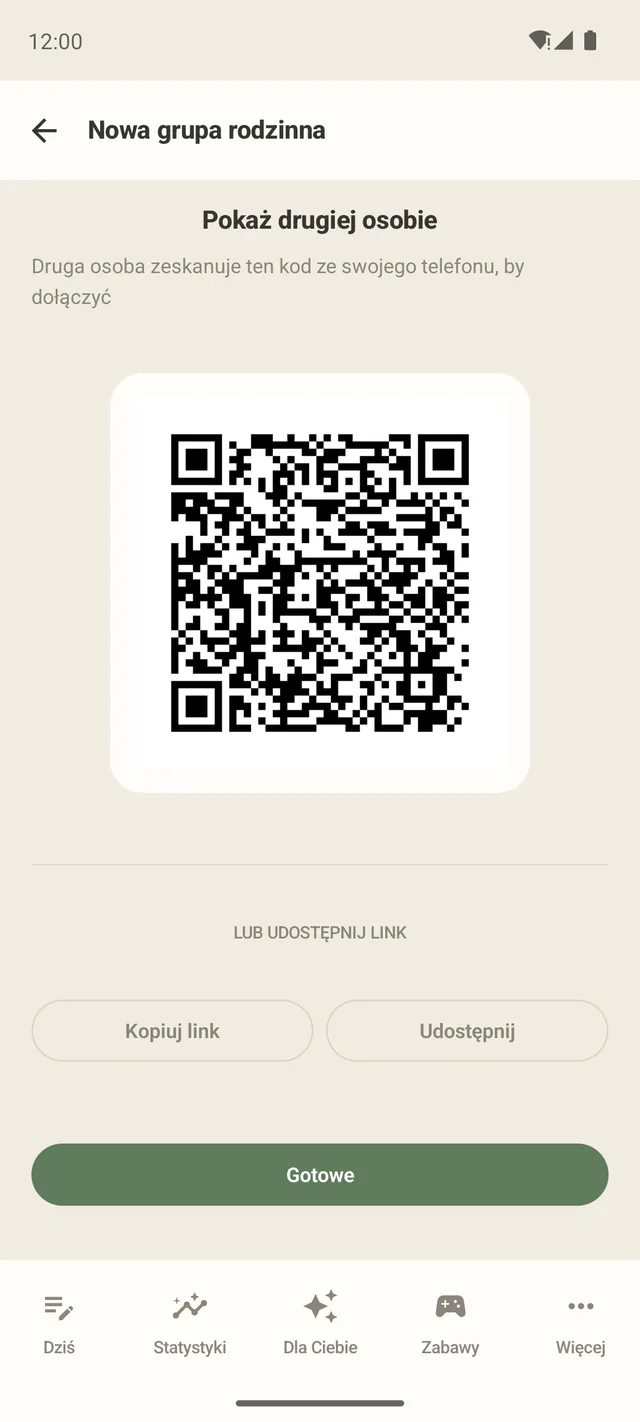Go to the Zabawy tab

click(450, 1324)
